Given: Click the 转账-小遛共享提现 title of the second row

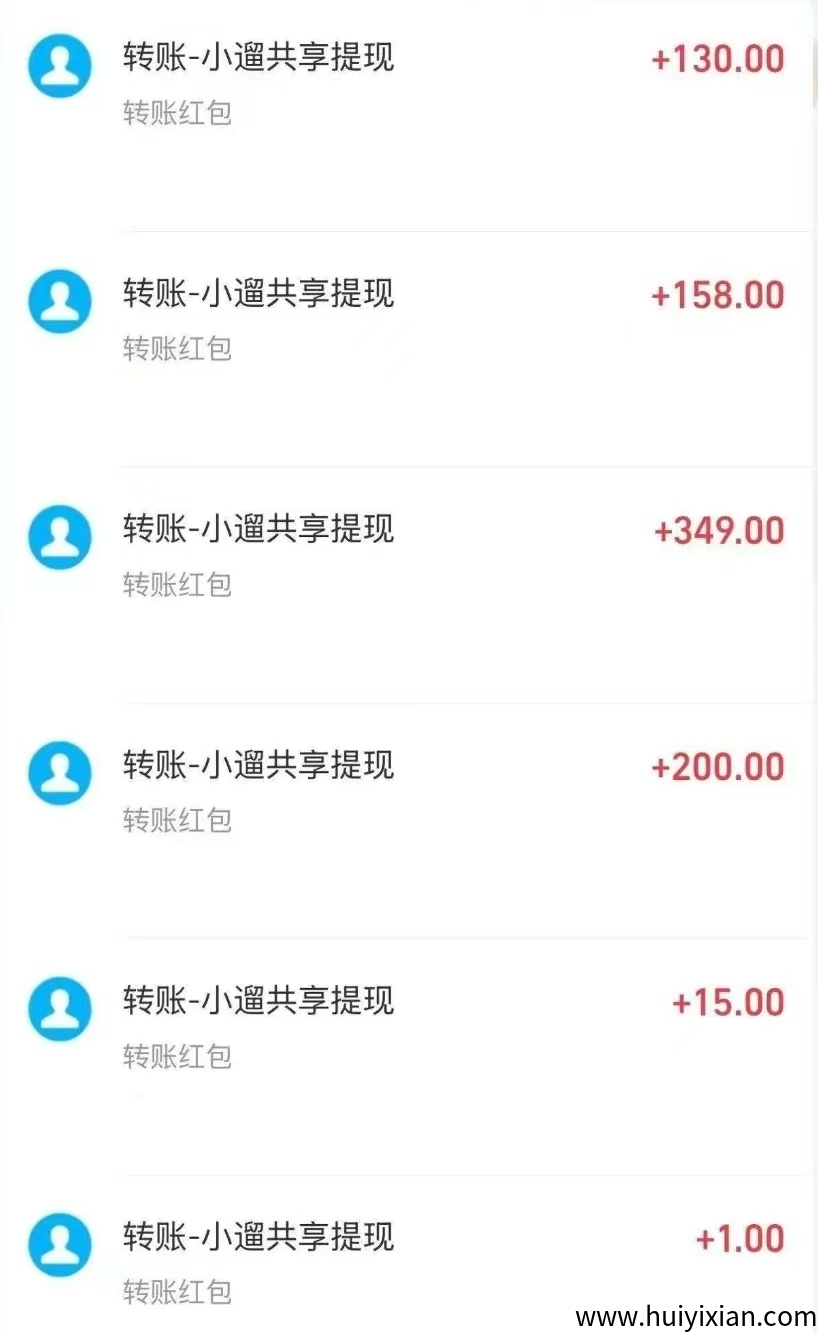Looking at the screenshot, I should click(259, 294).
